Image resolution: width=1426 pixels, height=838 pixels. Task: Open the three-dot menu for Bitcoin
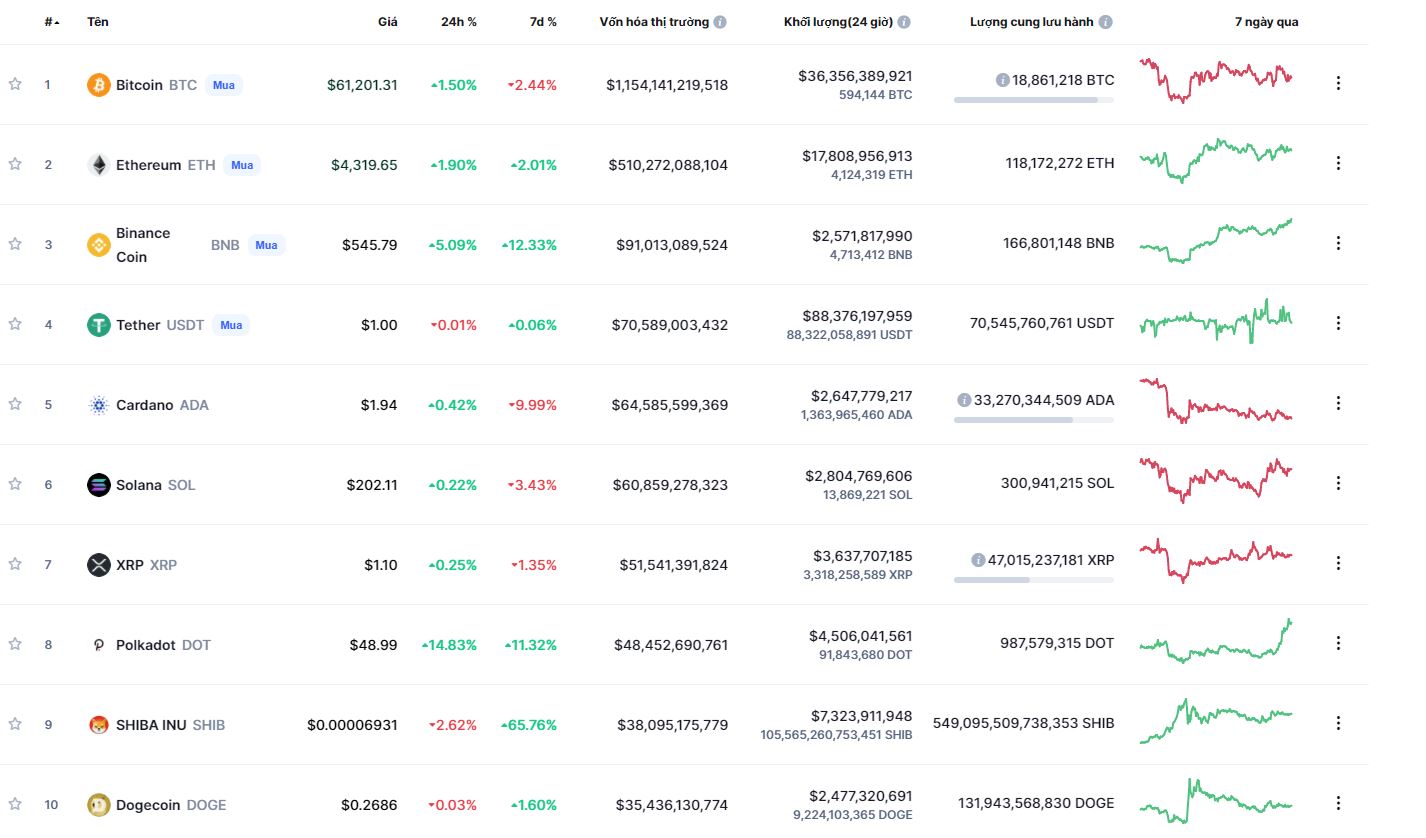(1338, 83)
